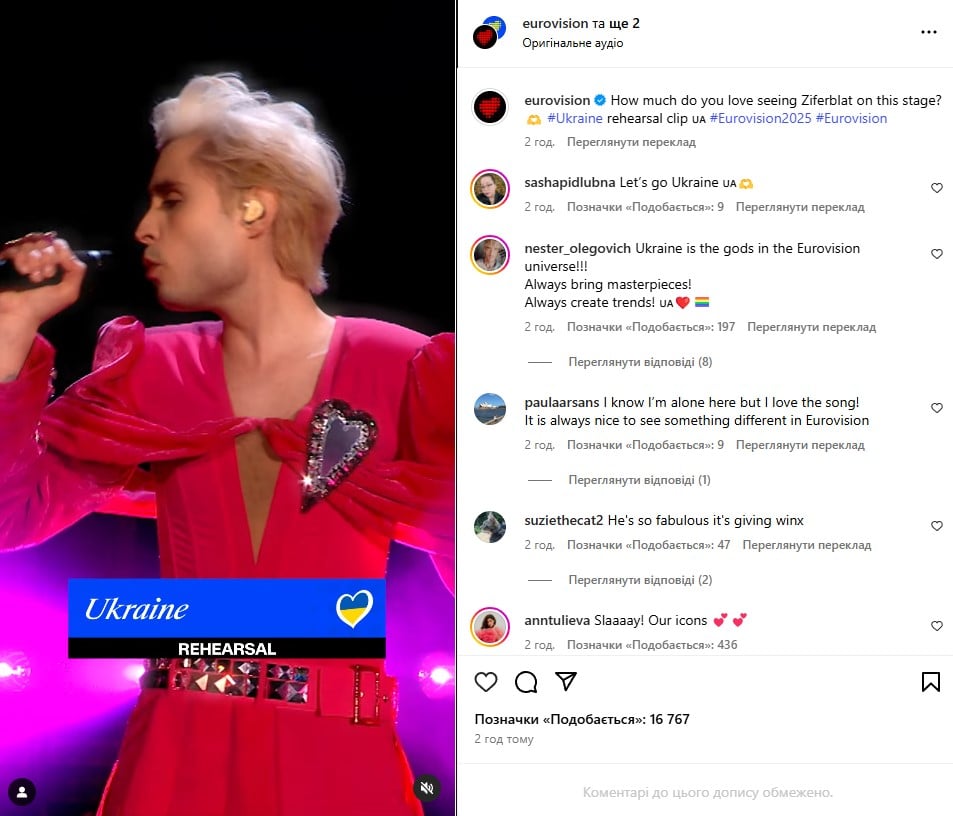Unmute the video sound

pyautogui.click(x=427, y=788)
